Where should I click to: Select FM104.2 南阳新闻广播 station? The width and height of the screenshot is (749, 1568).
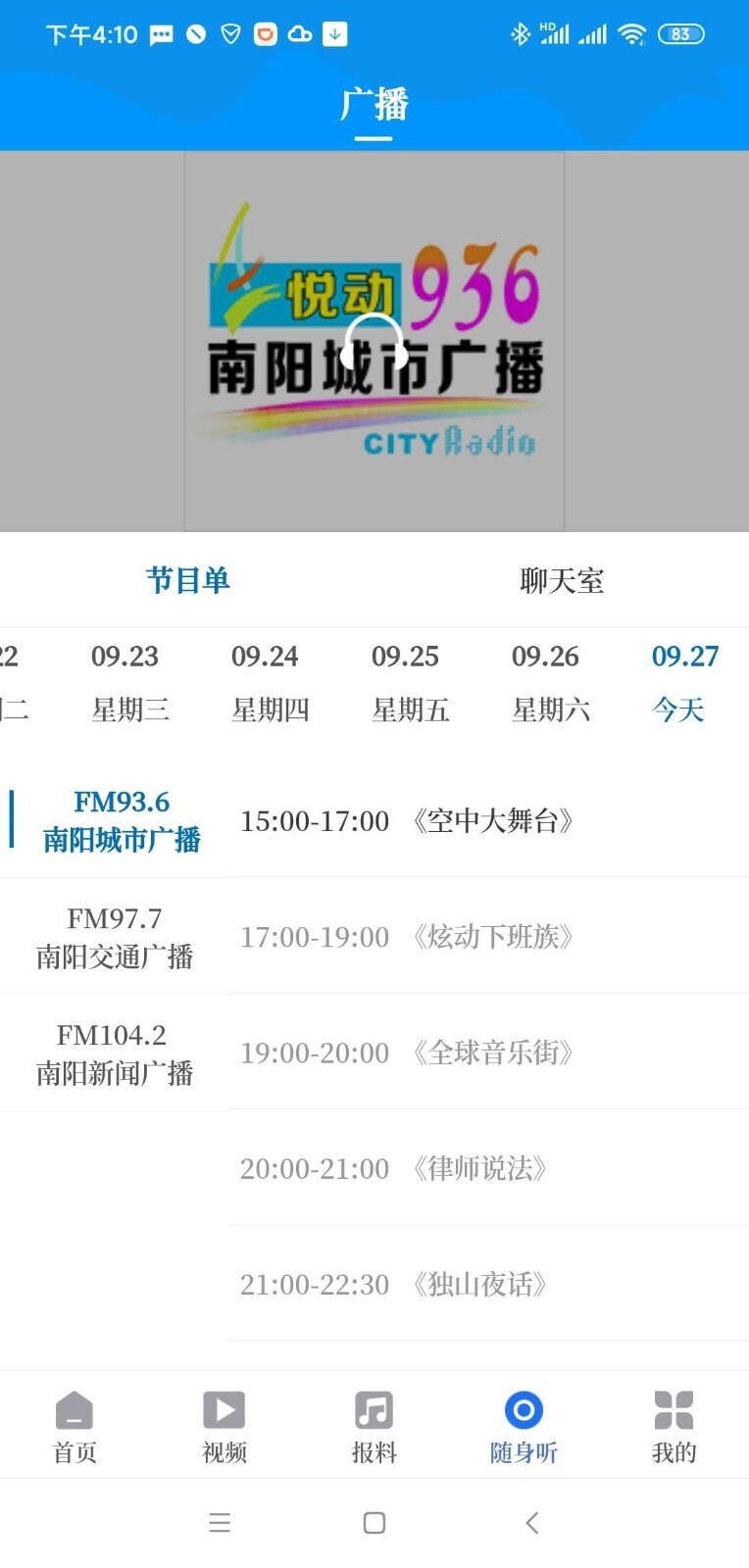tap(113, 1052)
